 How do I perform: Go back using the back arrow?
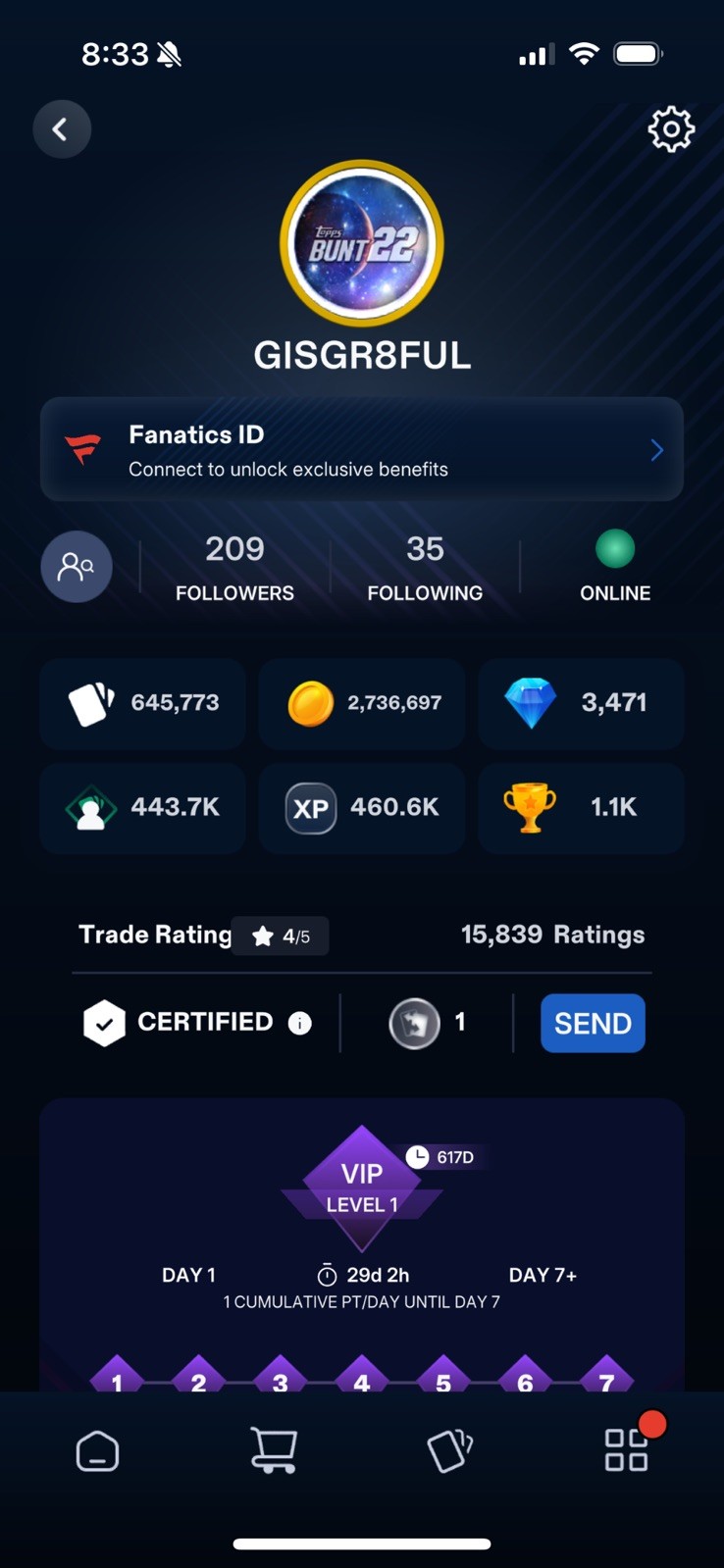click(x=62, y=129)
